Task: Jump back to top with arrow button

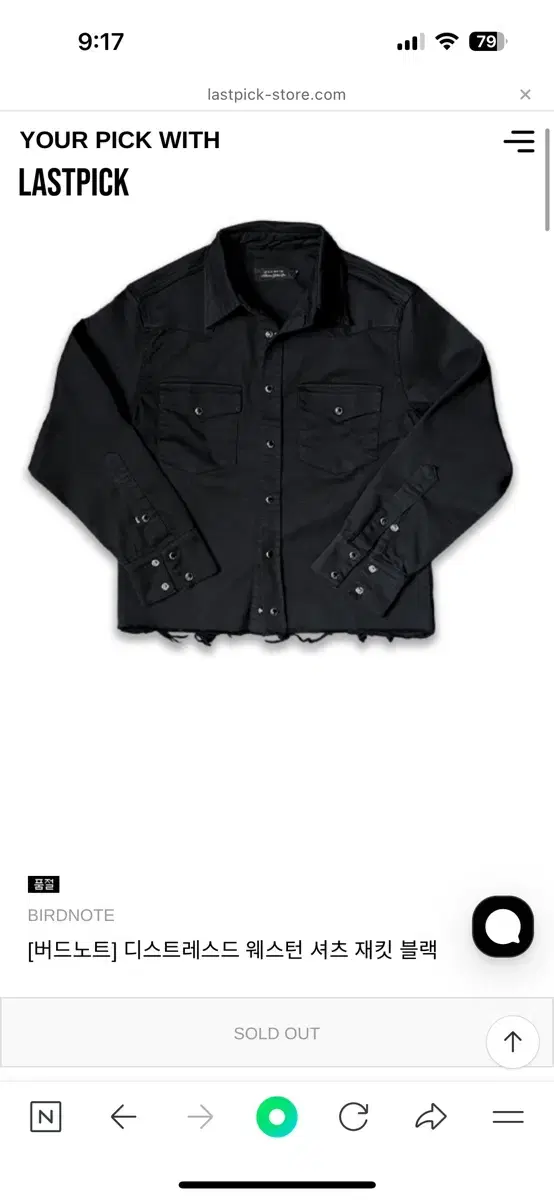Action: coord(513,1042)
